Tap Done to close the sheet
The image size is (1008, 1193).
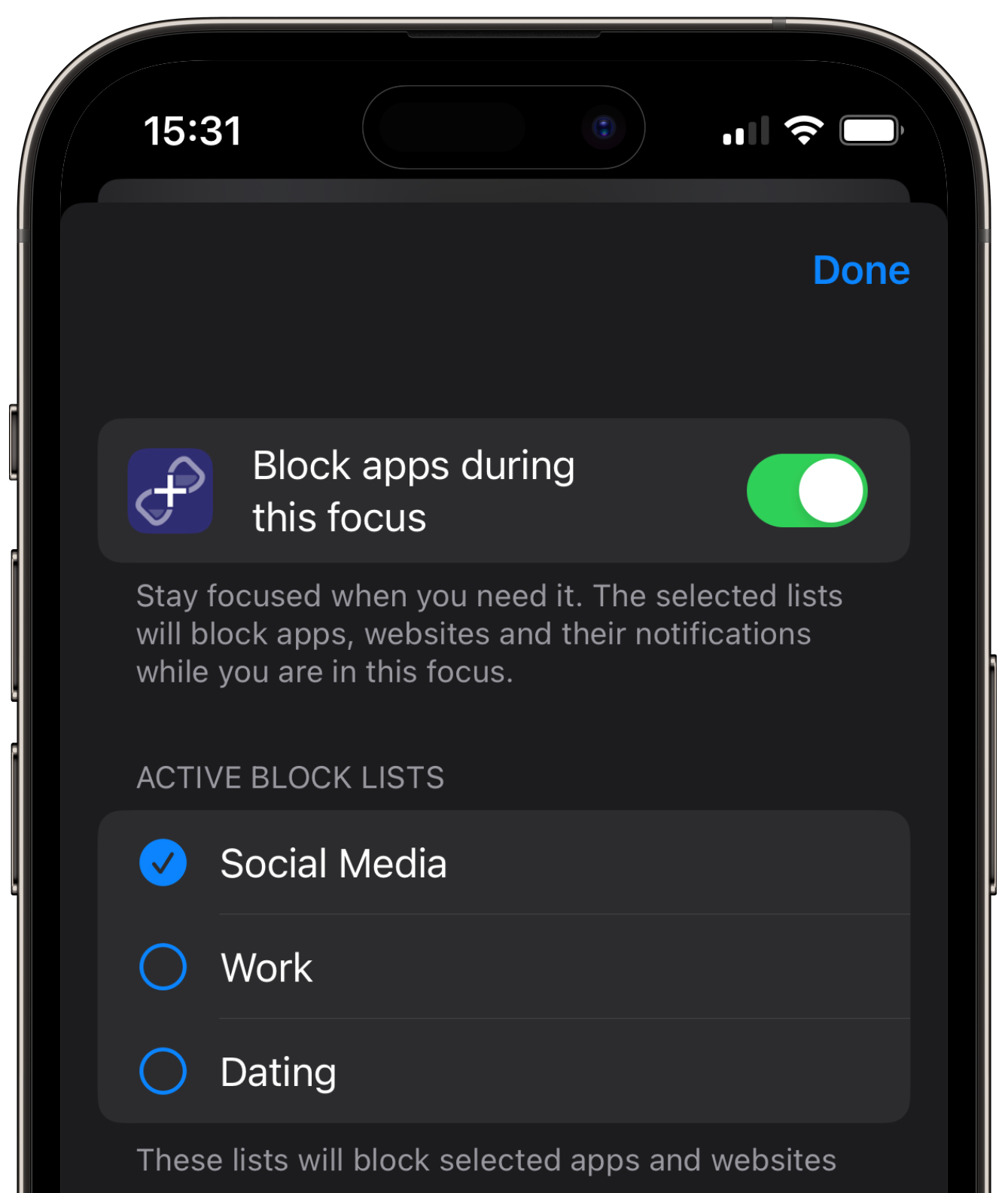coord(860,270)
